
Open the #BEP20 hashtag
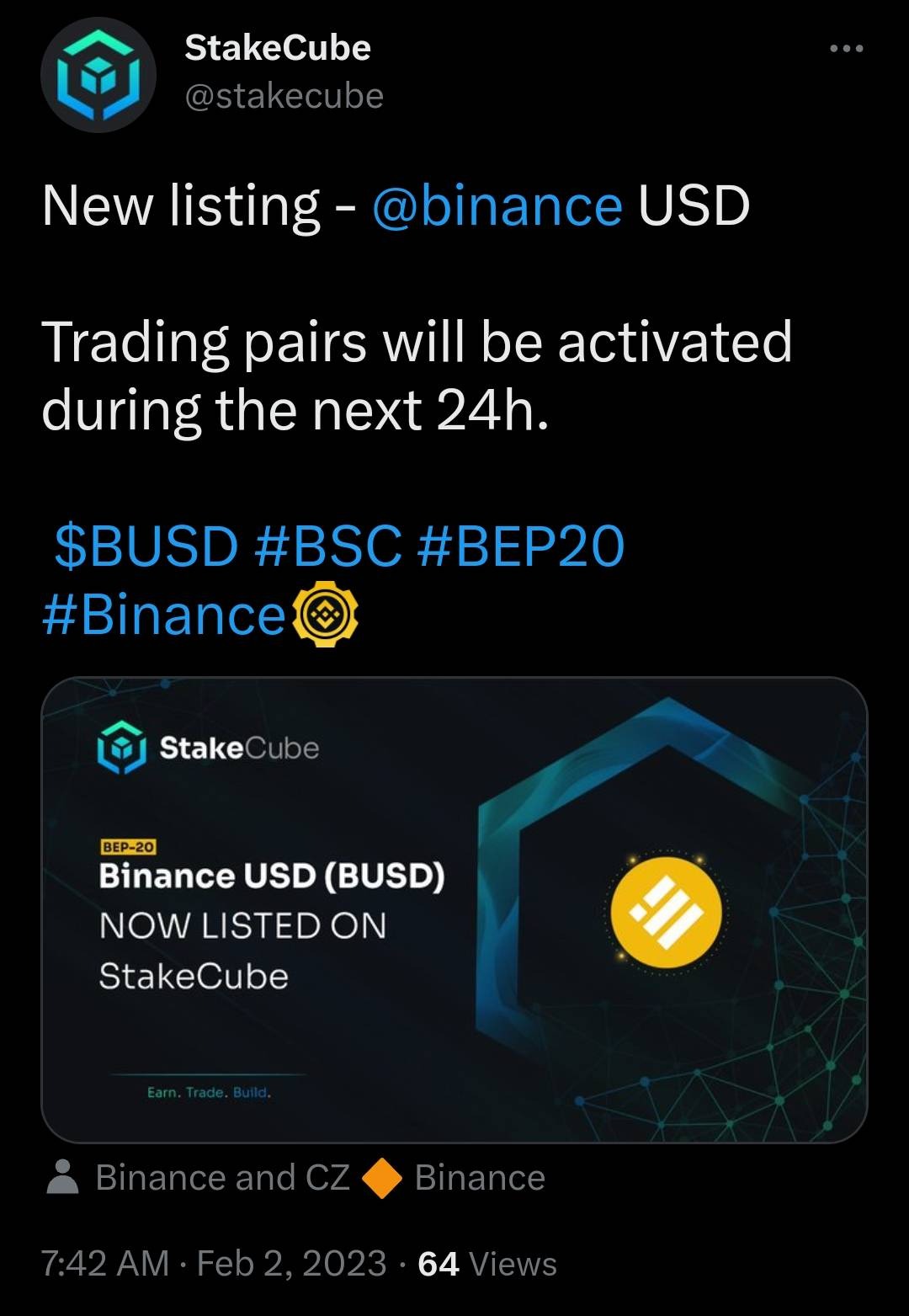point(520,546)
